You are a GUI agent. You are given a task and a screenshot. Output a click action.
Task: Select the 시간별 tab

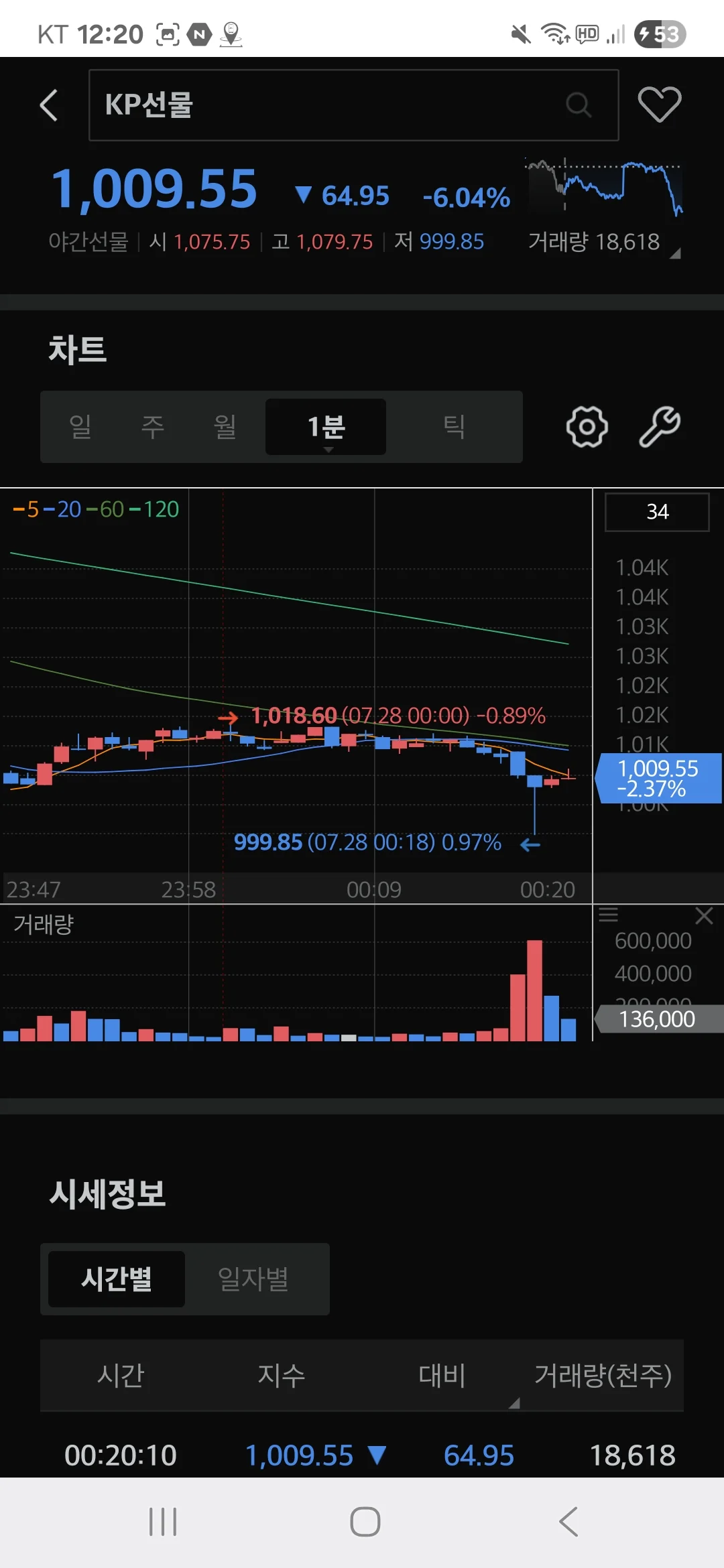[117, 1279]
